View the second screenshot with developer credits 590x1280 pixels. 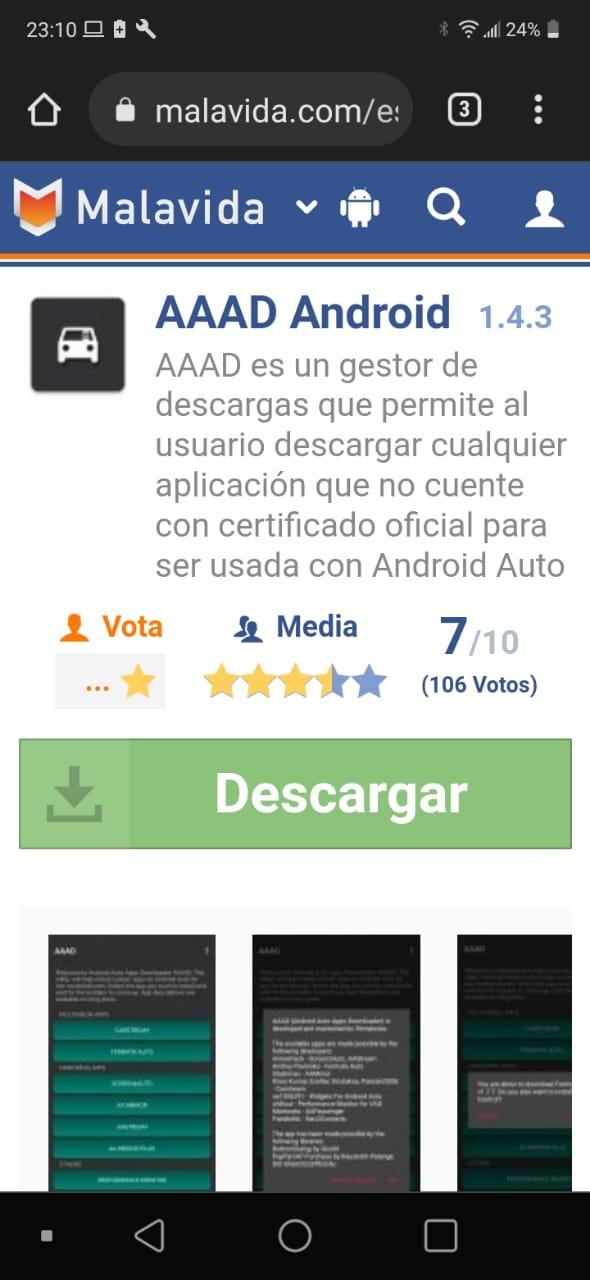(x=335, y=1063)
